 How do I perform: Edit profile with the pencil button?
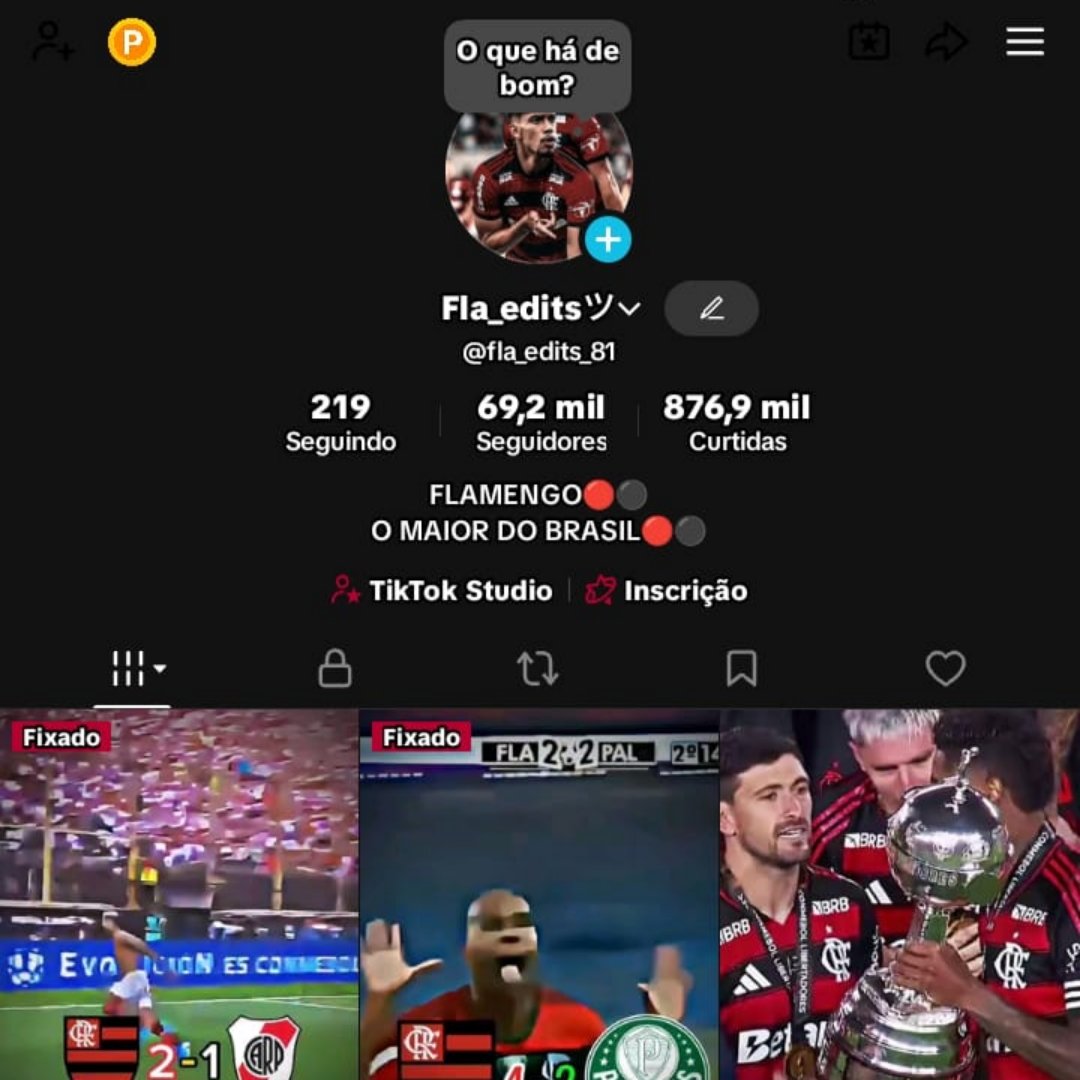711,309
